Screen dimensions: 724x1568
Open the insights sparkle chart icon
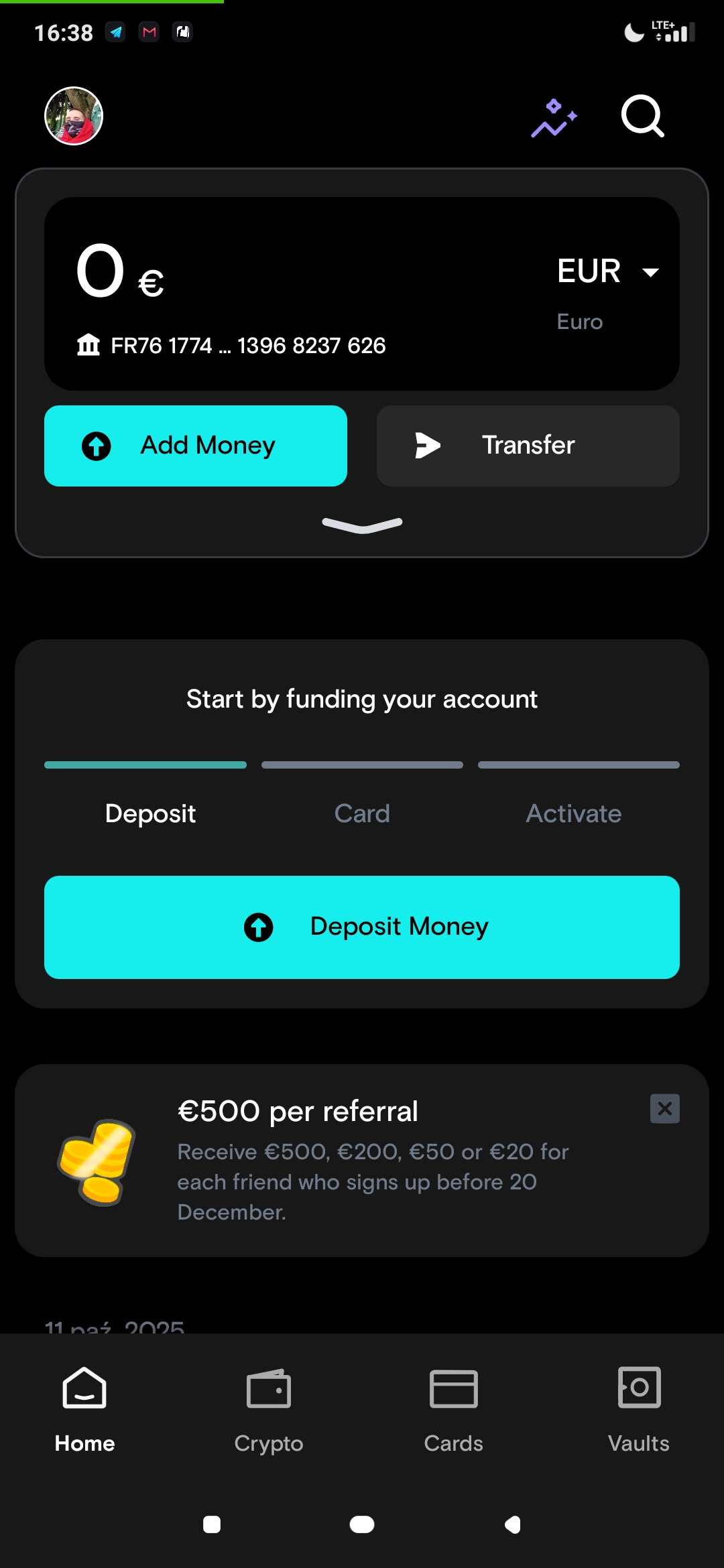coord(554,118)
